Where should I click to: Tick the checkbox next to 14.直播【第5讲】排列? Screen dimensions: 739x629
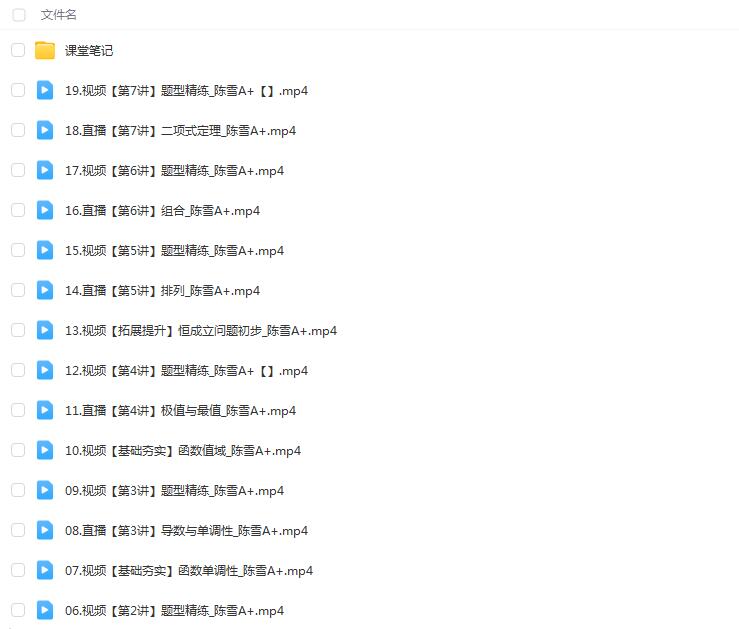[18, 290]
